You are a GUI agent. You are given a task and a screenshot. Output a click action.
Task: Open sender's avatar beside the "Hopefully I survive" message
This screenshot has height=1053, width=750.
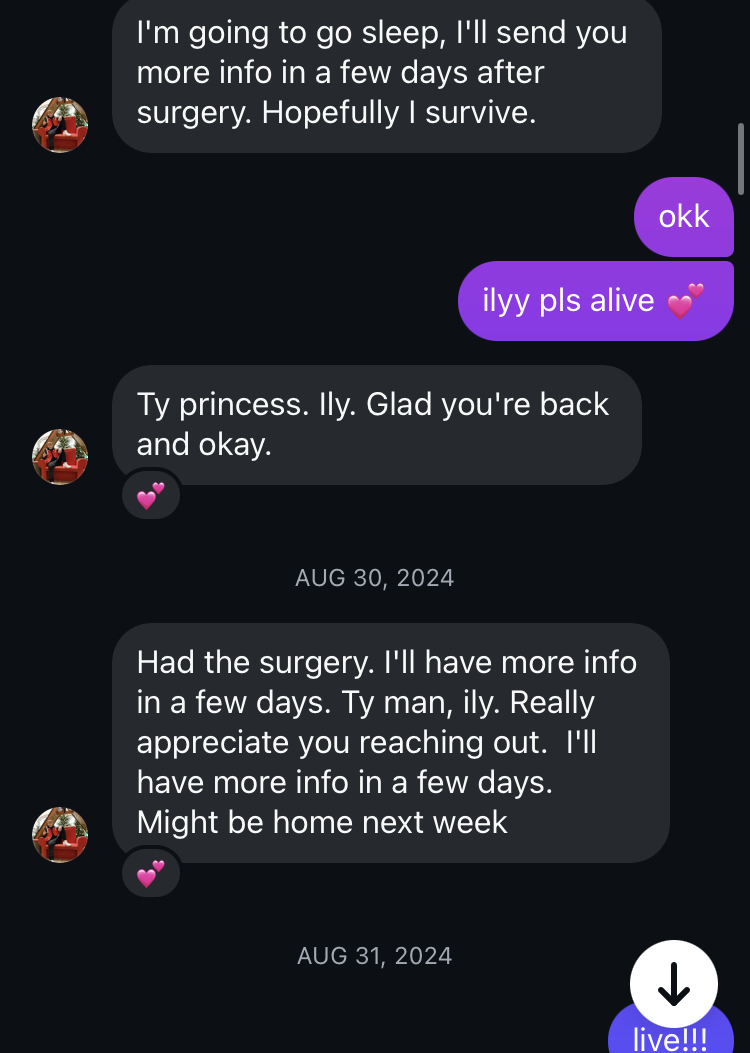61,126
